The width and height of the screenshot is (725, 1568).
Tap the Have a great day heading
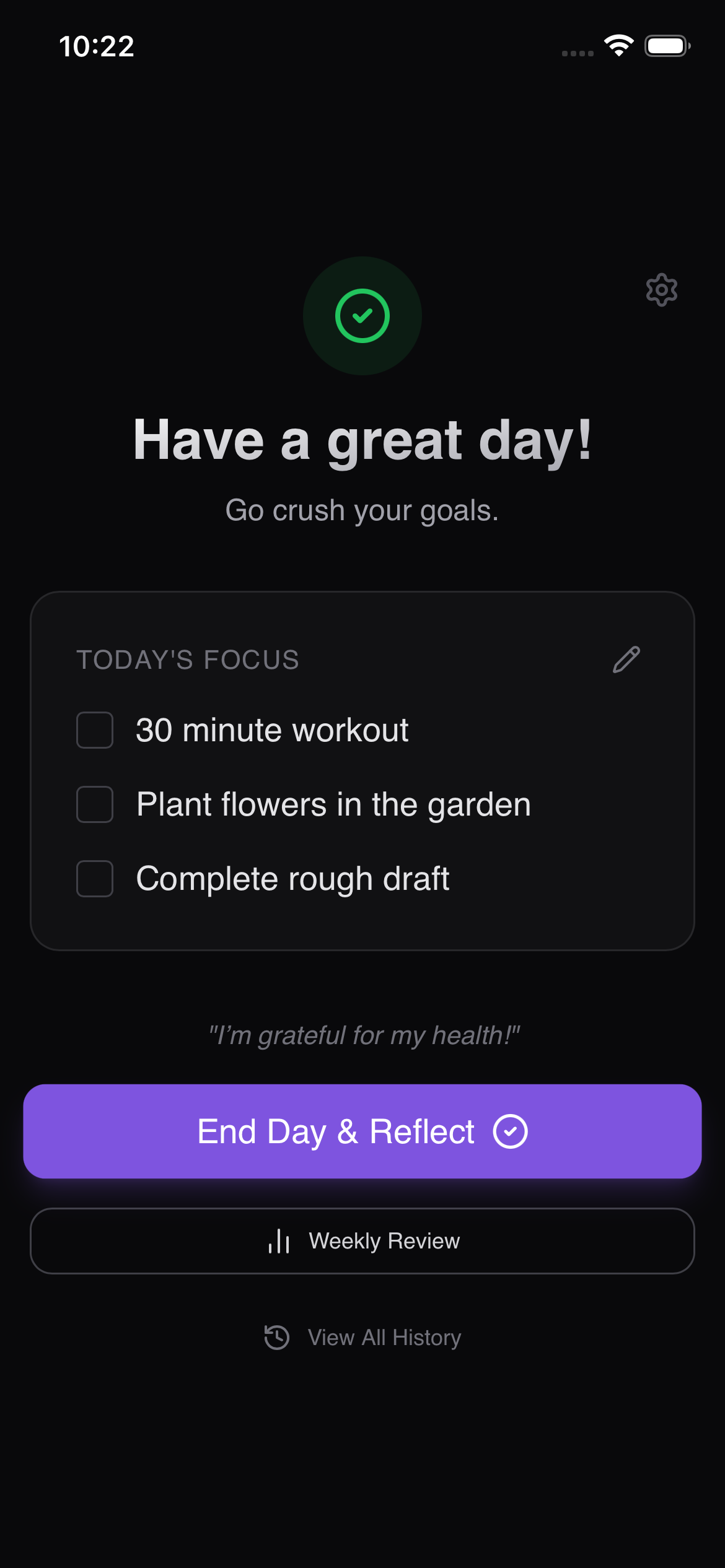[362, 440]
